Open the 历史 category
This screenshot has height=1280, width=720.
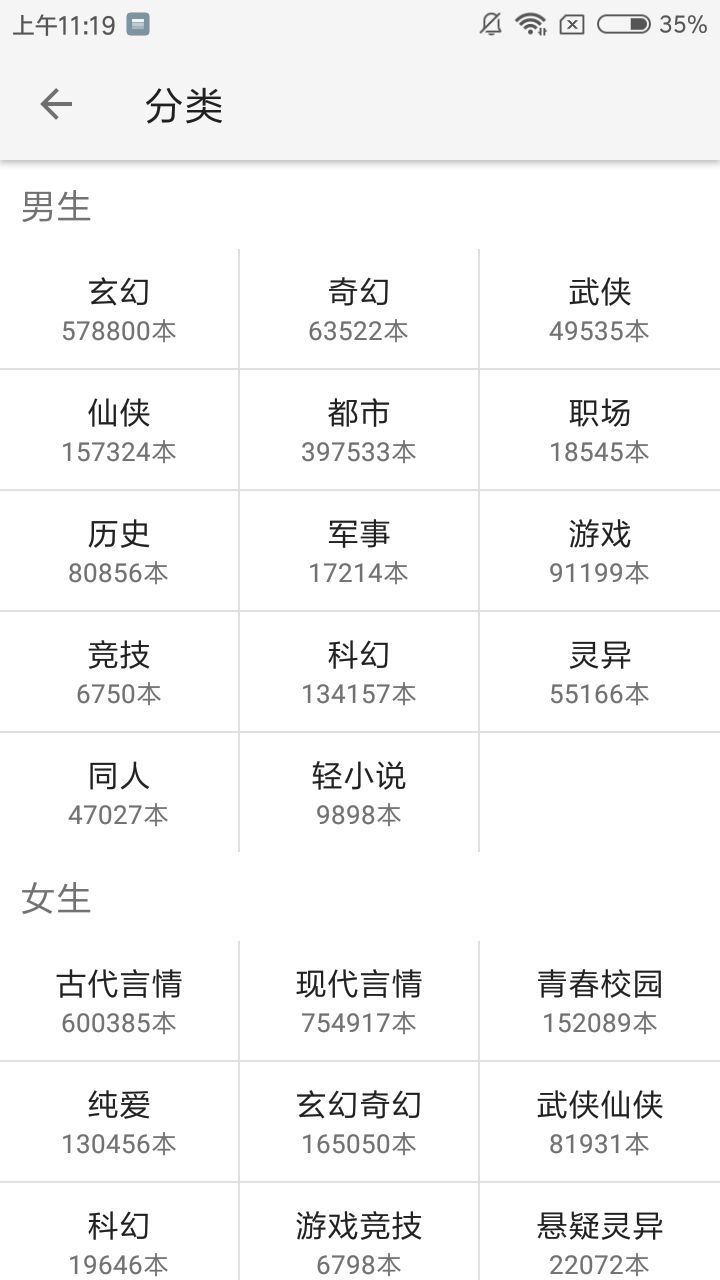coord(119,551)
